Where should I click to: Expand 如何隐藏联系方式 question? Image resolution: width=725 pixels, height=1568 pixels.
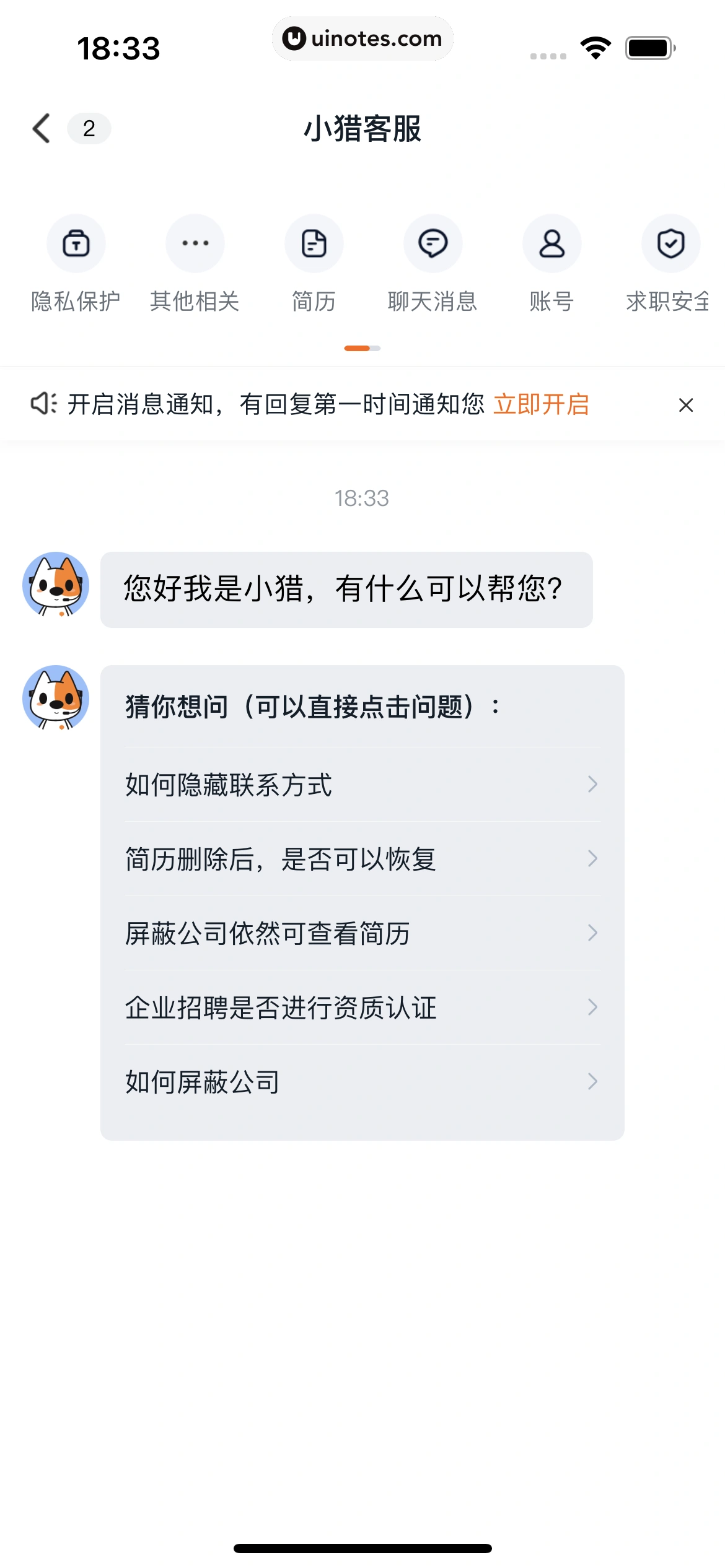pyautogui.click(x=361, y=785)
